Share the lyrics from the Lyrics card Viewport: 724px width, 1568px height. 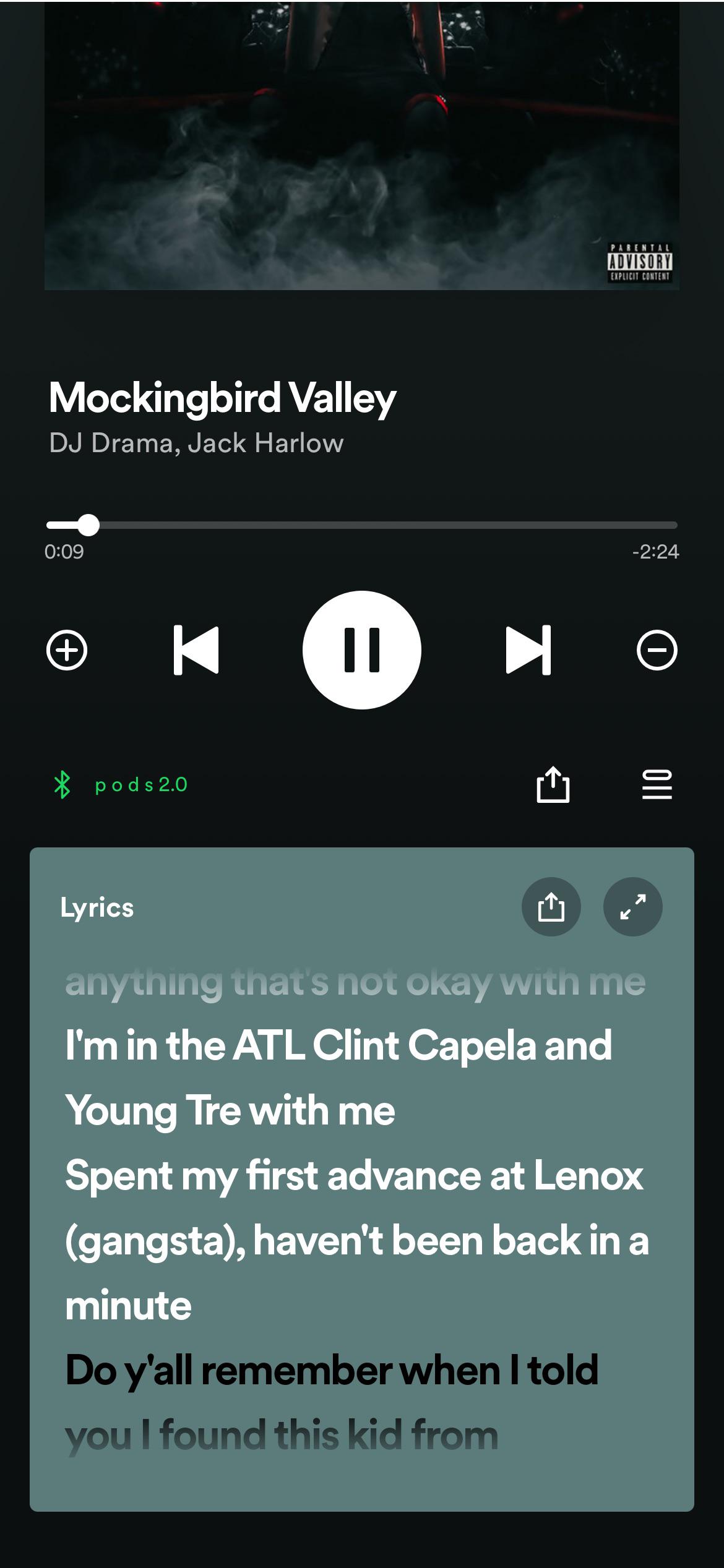tap(551, 907)
